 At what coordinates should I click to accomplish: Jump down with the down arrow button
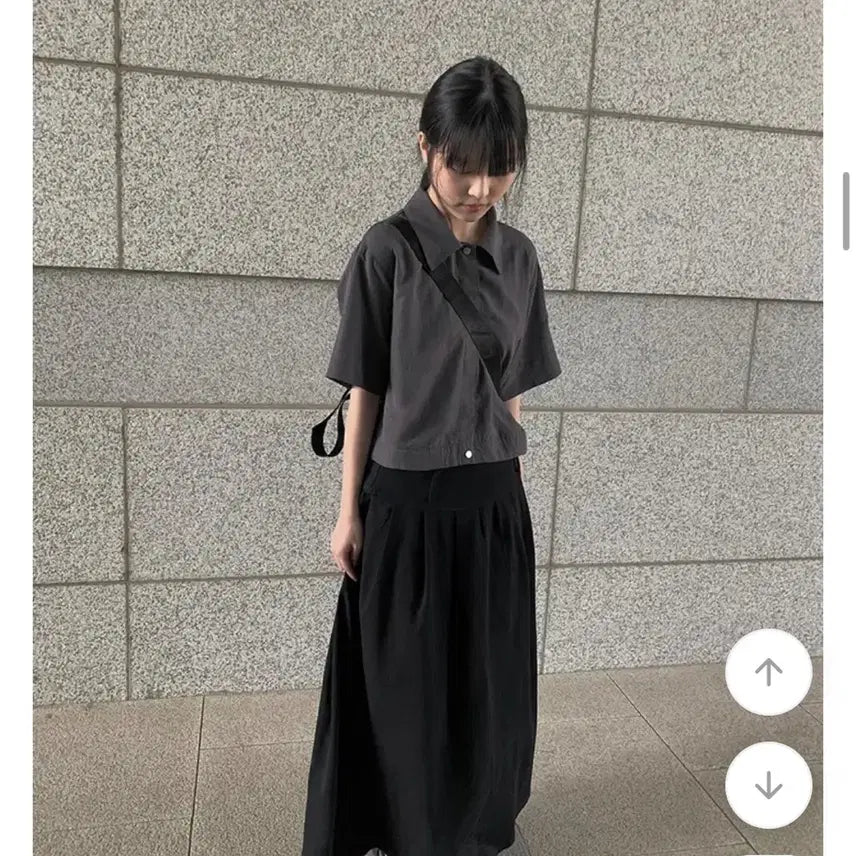[768, 786]
